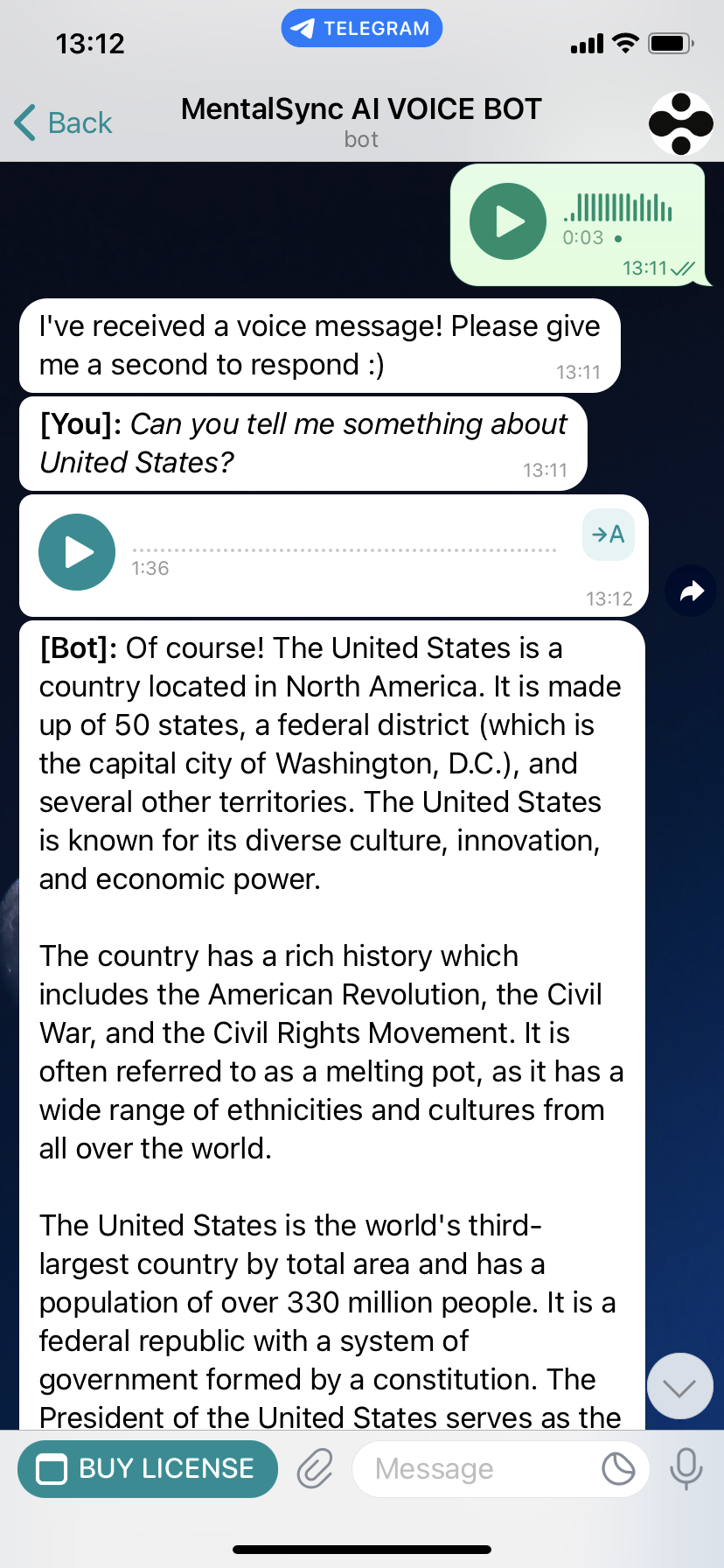Play the sent 0:03 voice message

tap(508, 221)
